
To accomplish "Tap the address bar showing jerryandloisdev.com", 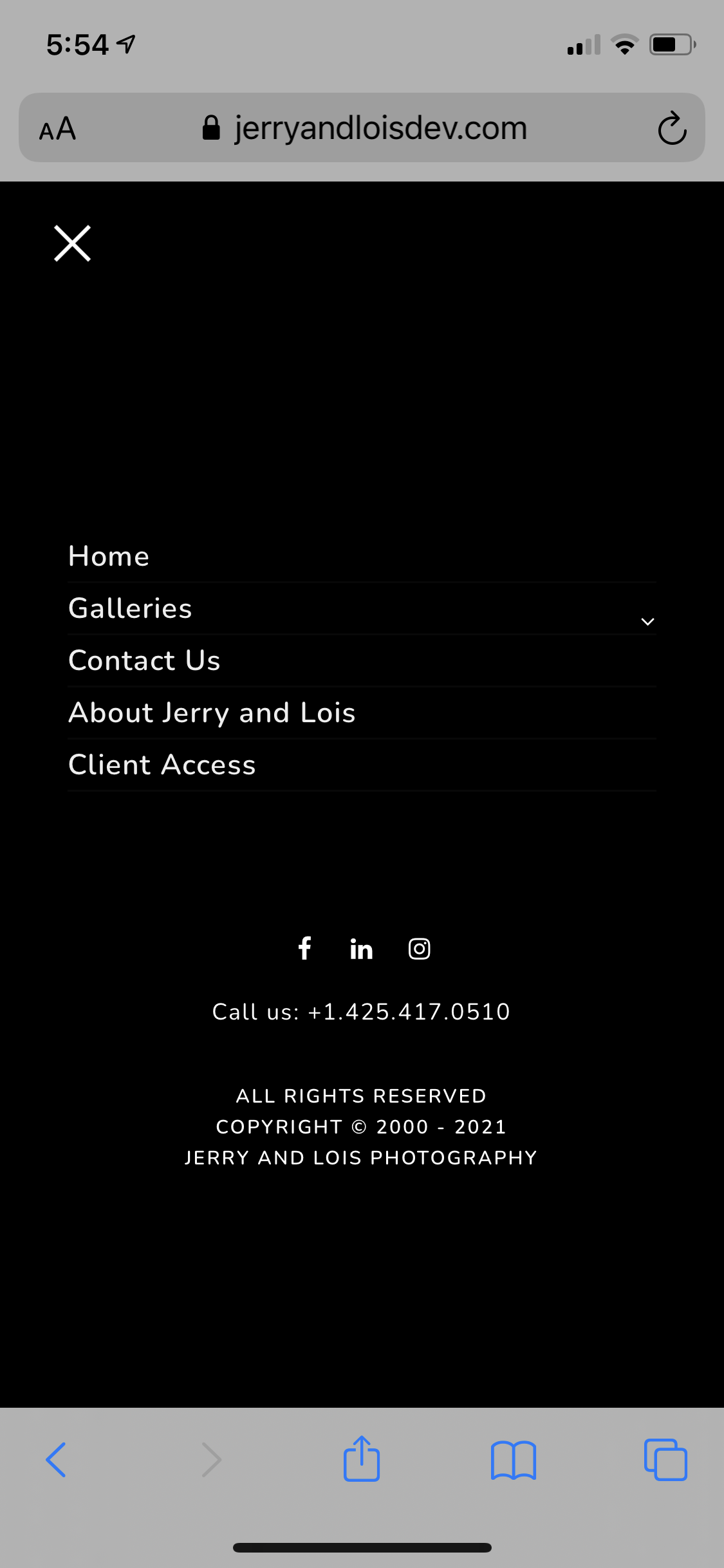I will (380, 128).
